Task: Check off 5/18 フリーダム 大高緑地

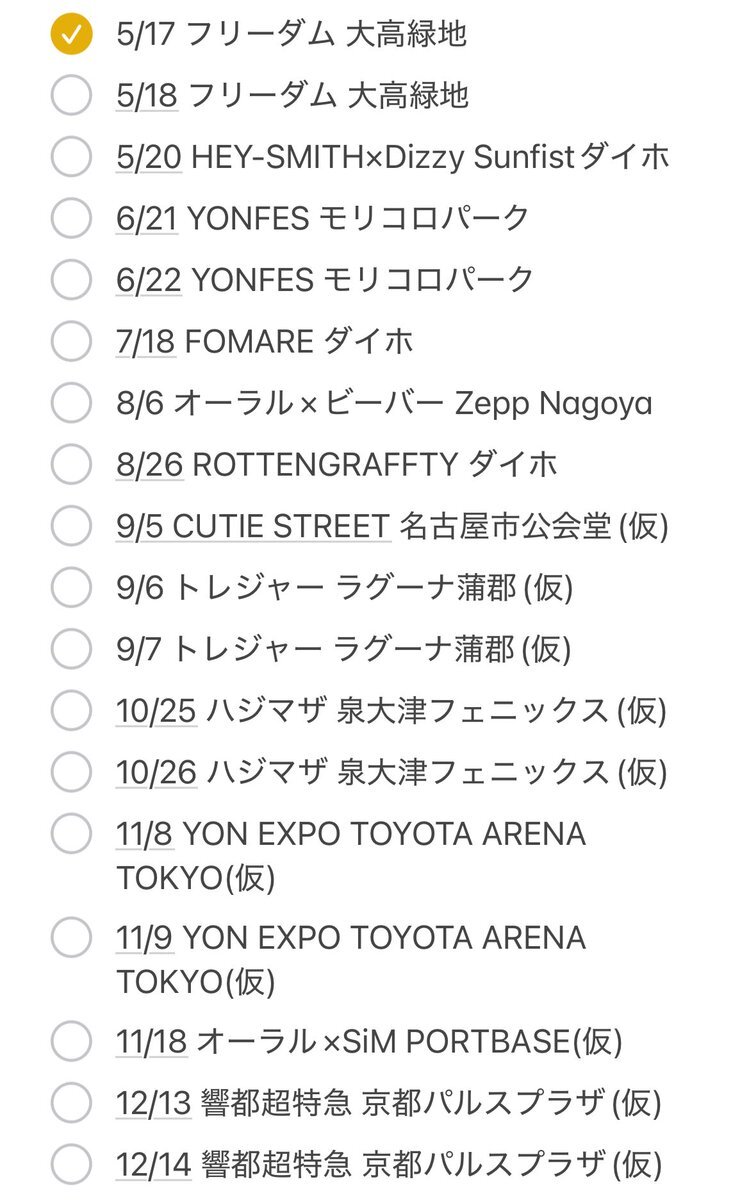Action: tap(71, 96)
